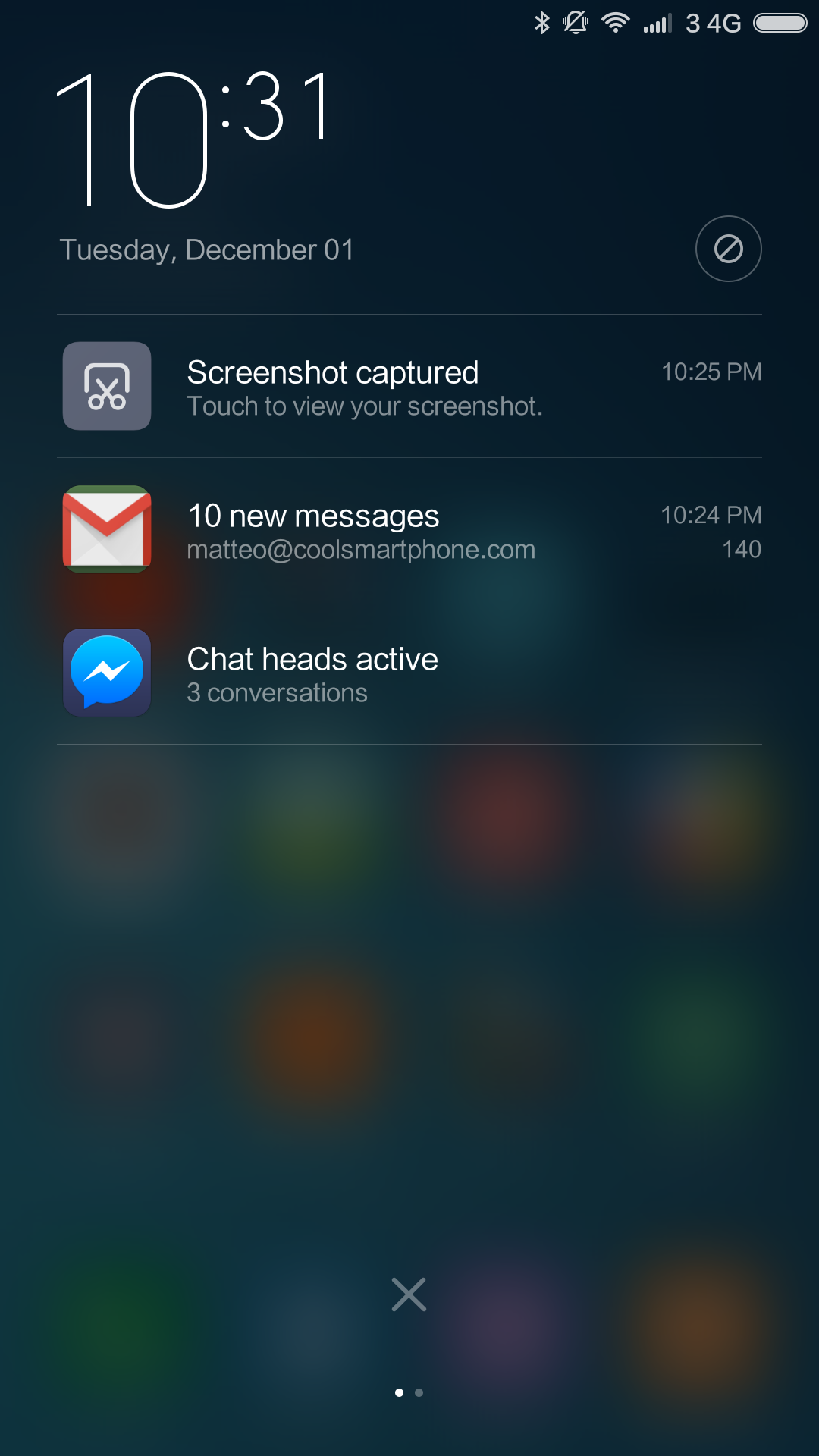This screenshot has height=1456, width=819.
Task: Open the Screenshot captured notification
Action: click(x=409, y=386)
